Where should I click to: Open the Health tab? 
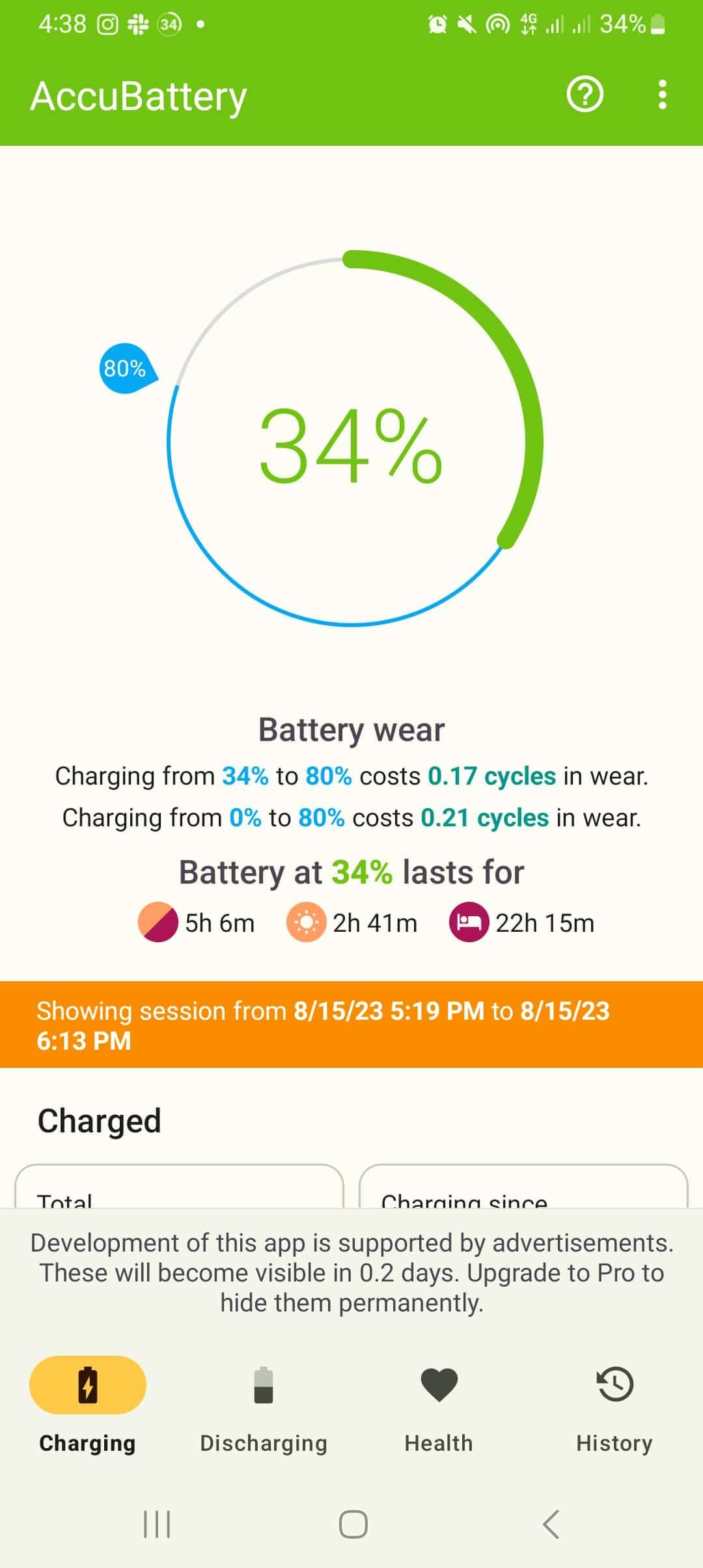pos(439,1404)
